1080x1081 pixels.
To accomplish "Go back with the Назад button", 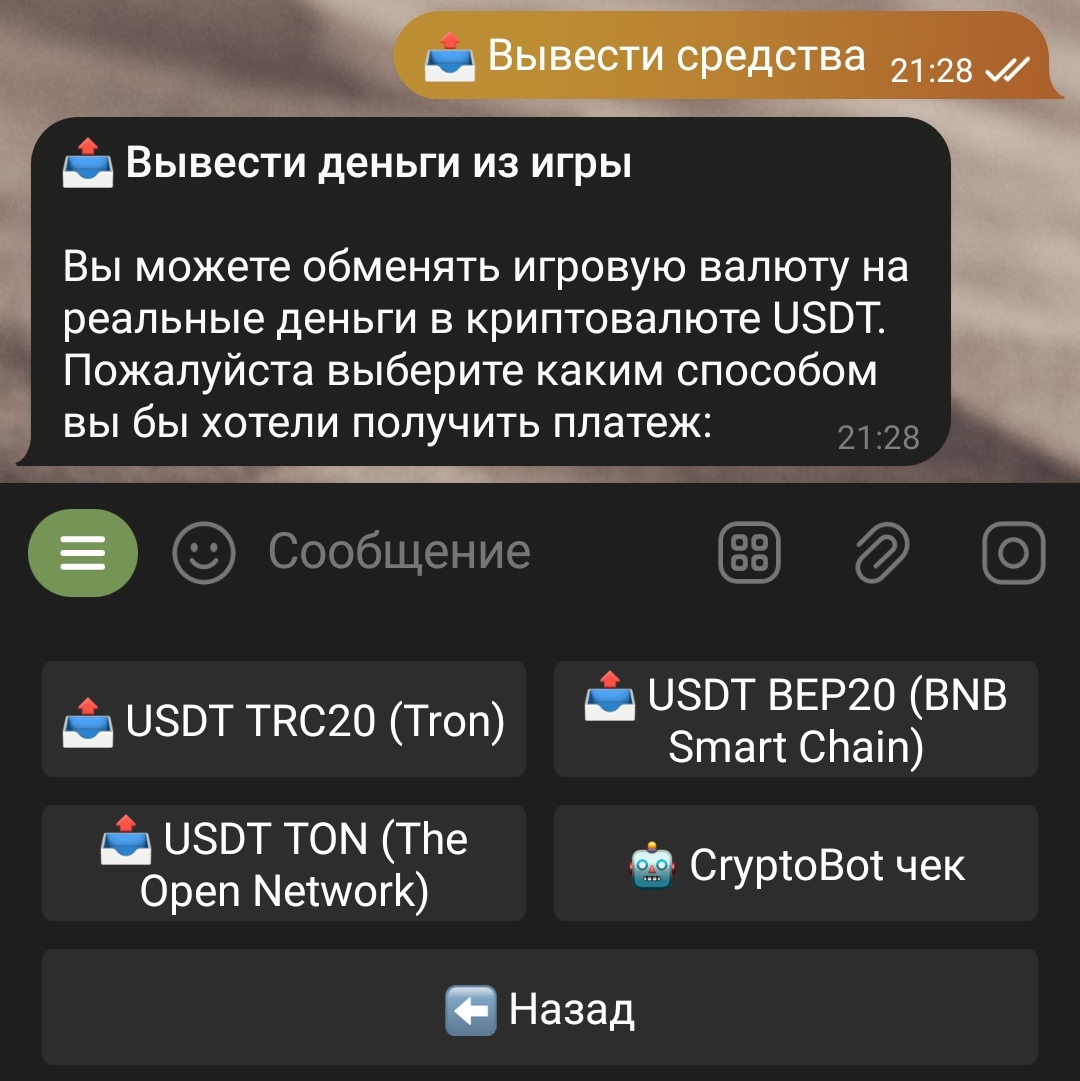I will (x=540, y=1007).
